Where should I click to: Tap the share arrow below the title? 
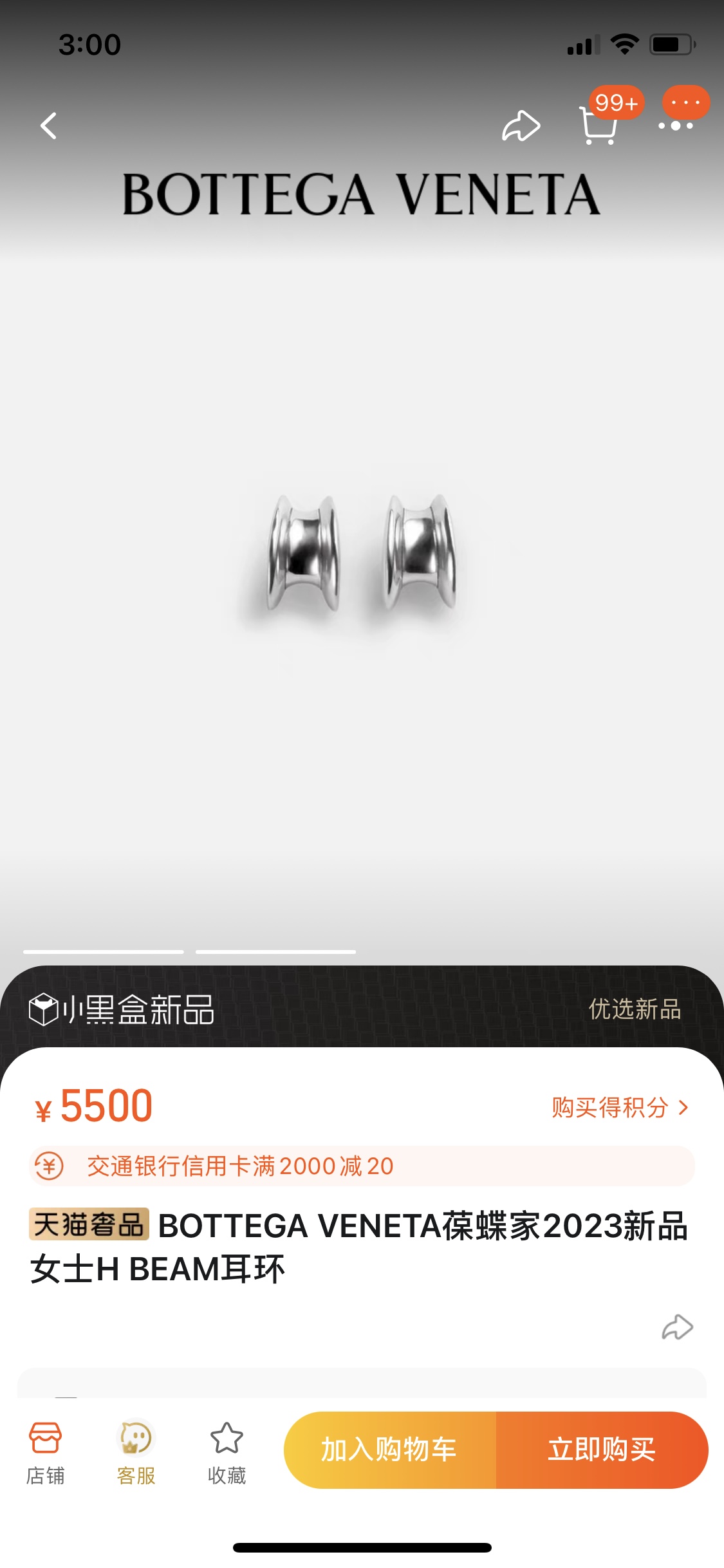pyautogui.click(x=677, y=1327)
